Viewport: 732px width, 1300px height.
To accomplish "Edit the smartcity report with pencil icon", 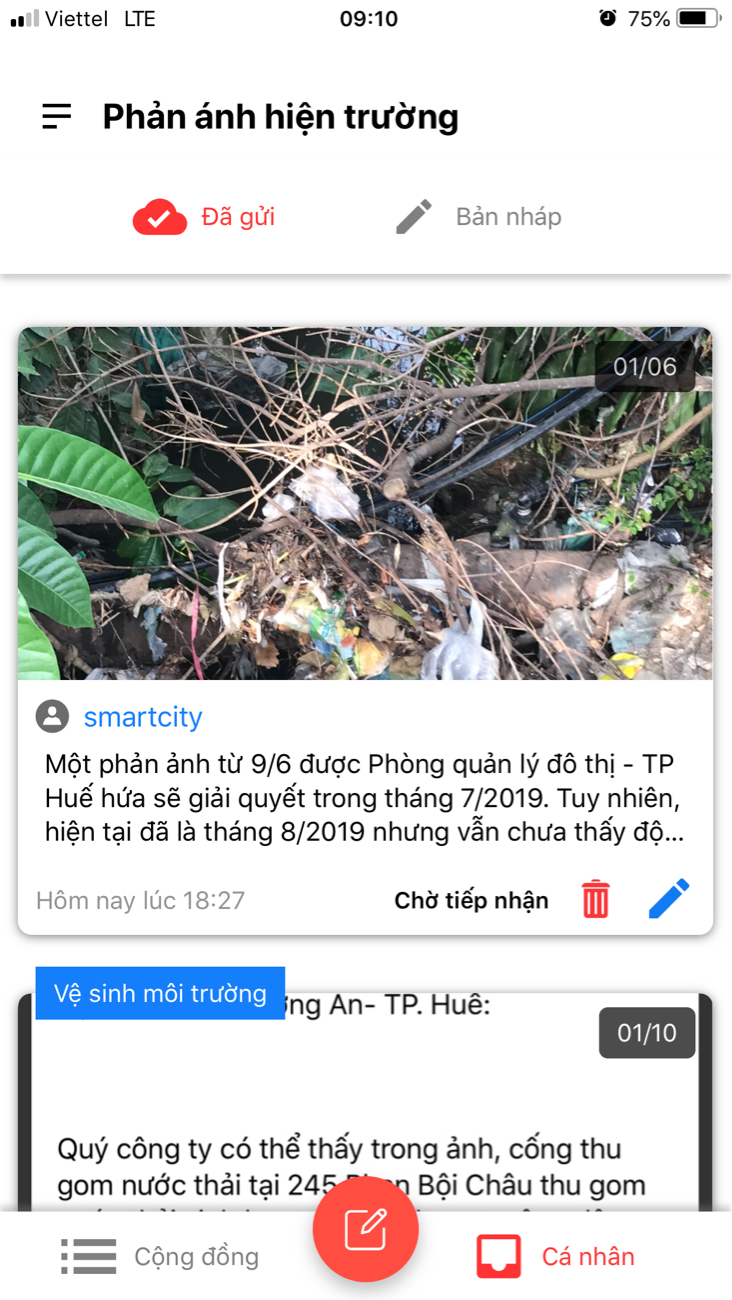I will pyautogui.click(x=669, y=899).
